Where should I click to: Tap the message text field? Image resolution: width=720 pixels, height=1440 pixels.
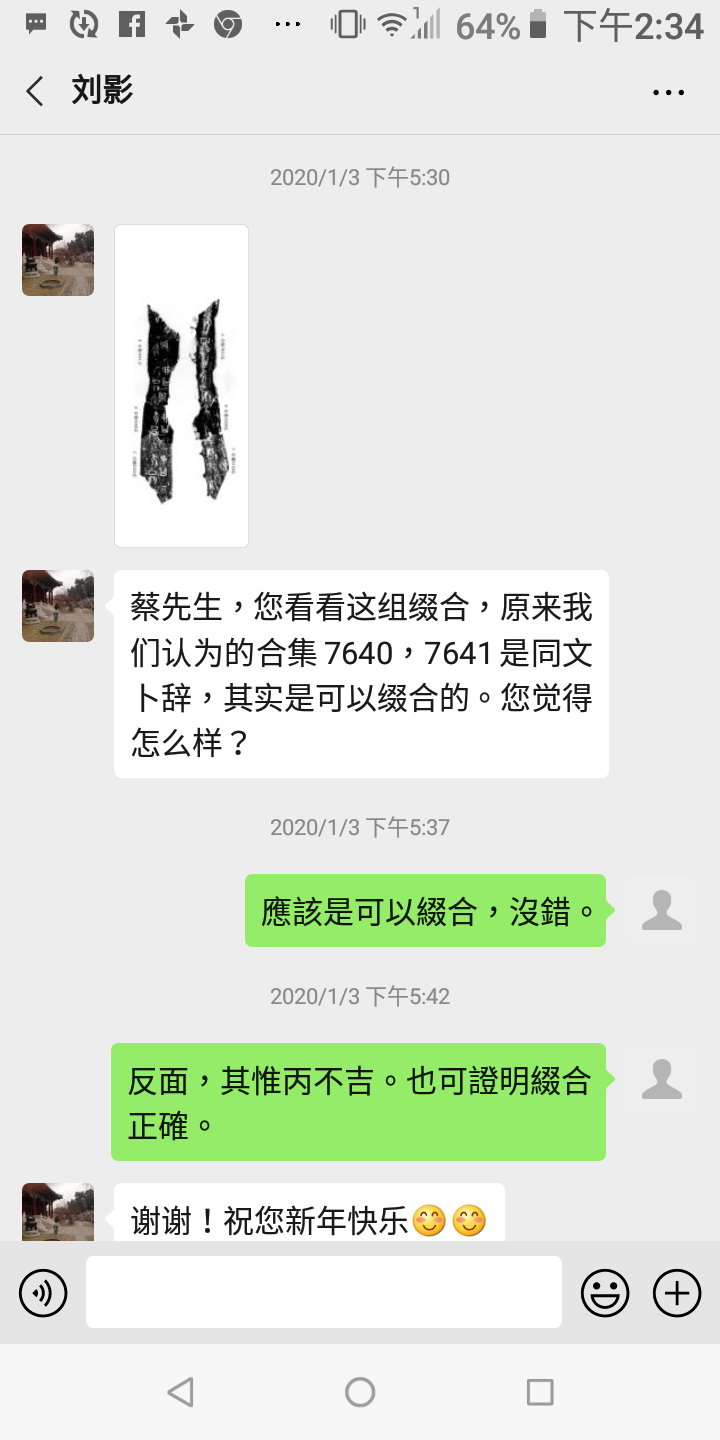pos(324,1292)
